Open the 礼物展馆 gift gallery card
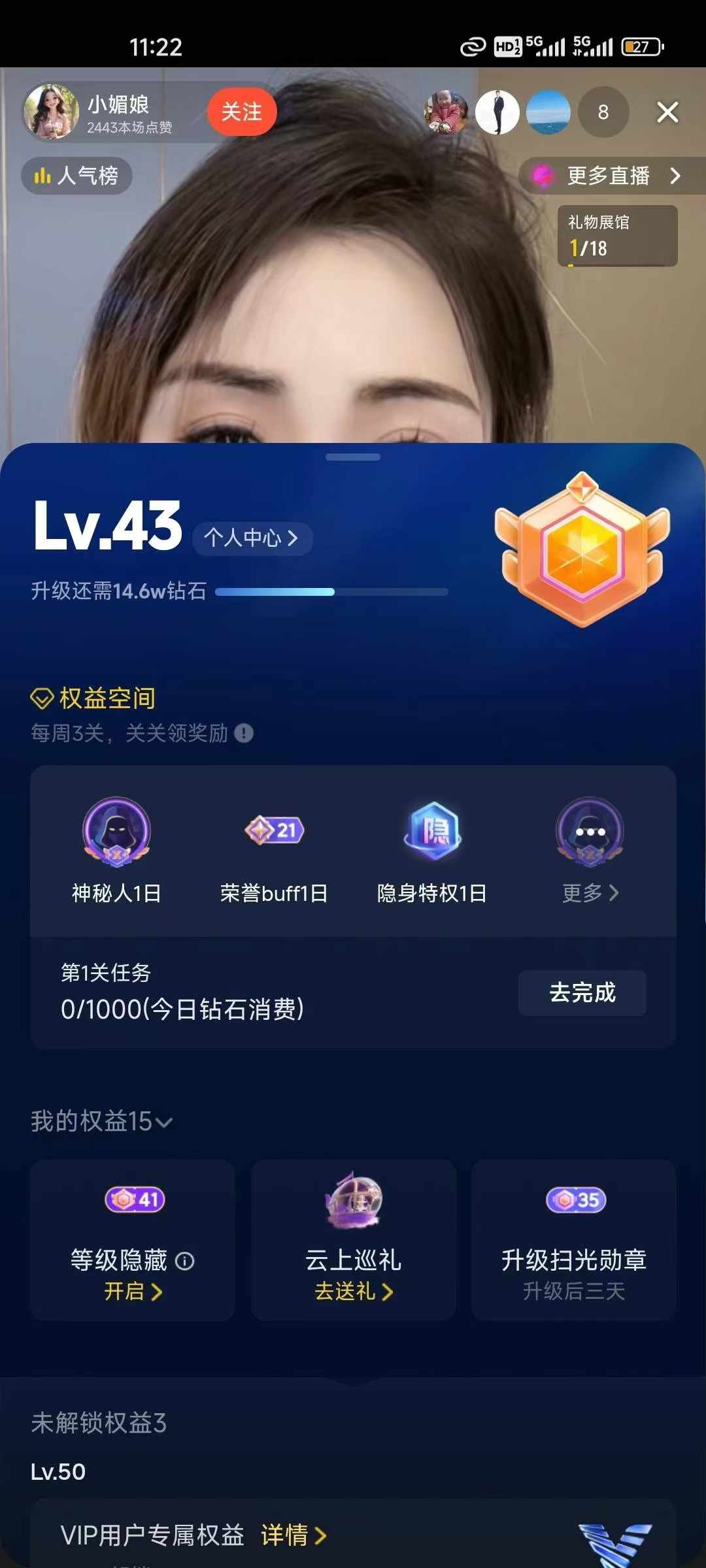The width and height of the screenshot is (706, 1568). click(616, 236)
